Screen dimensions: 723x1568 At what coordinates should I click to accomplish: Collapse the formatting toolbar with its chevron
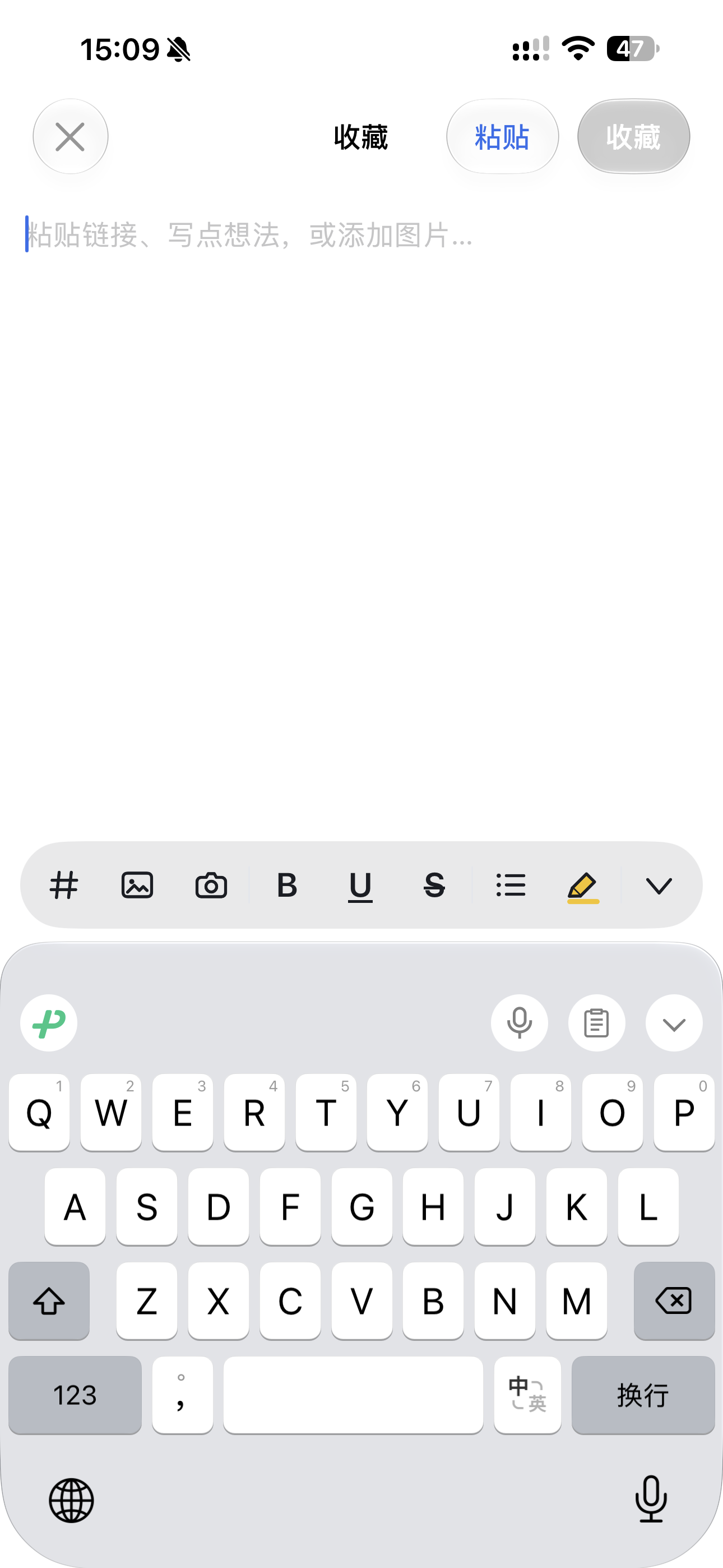click(659, 886)
